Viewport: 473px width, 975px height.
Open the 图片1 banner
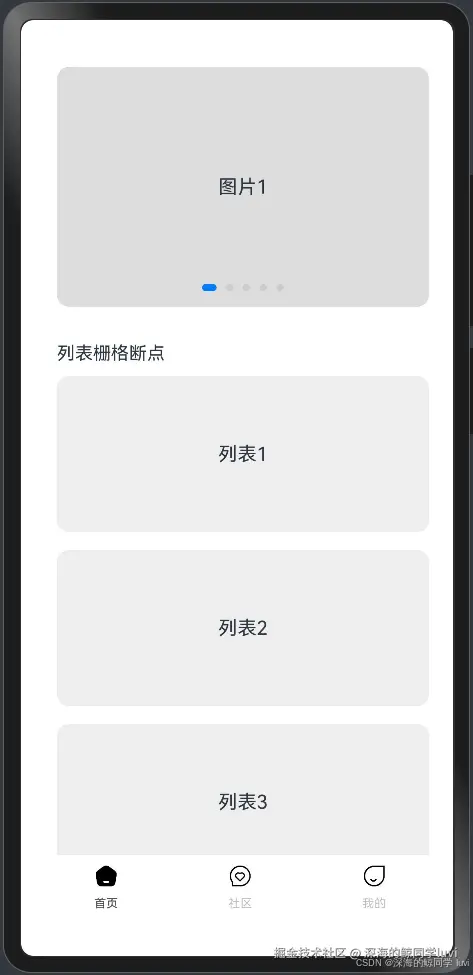coord(243,187)
